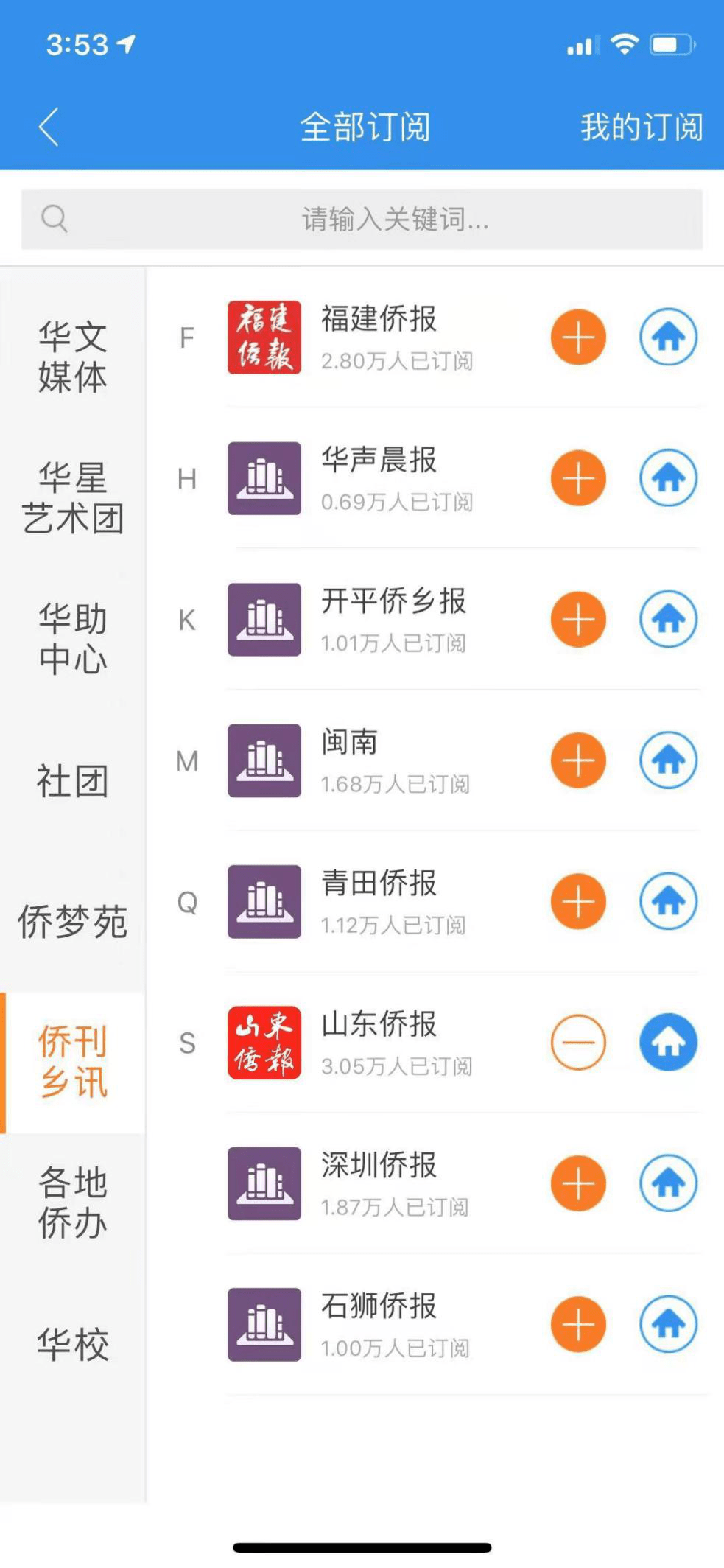
Task: Switch to the 华文媒体 category
Action: [72, 357]
